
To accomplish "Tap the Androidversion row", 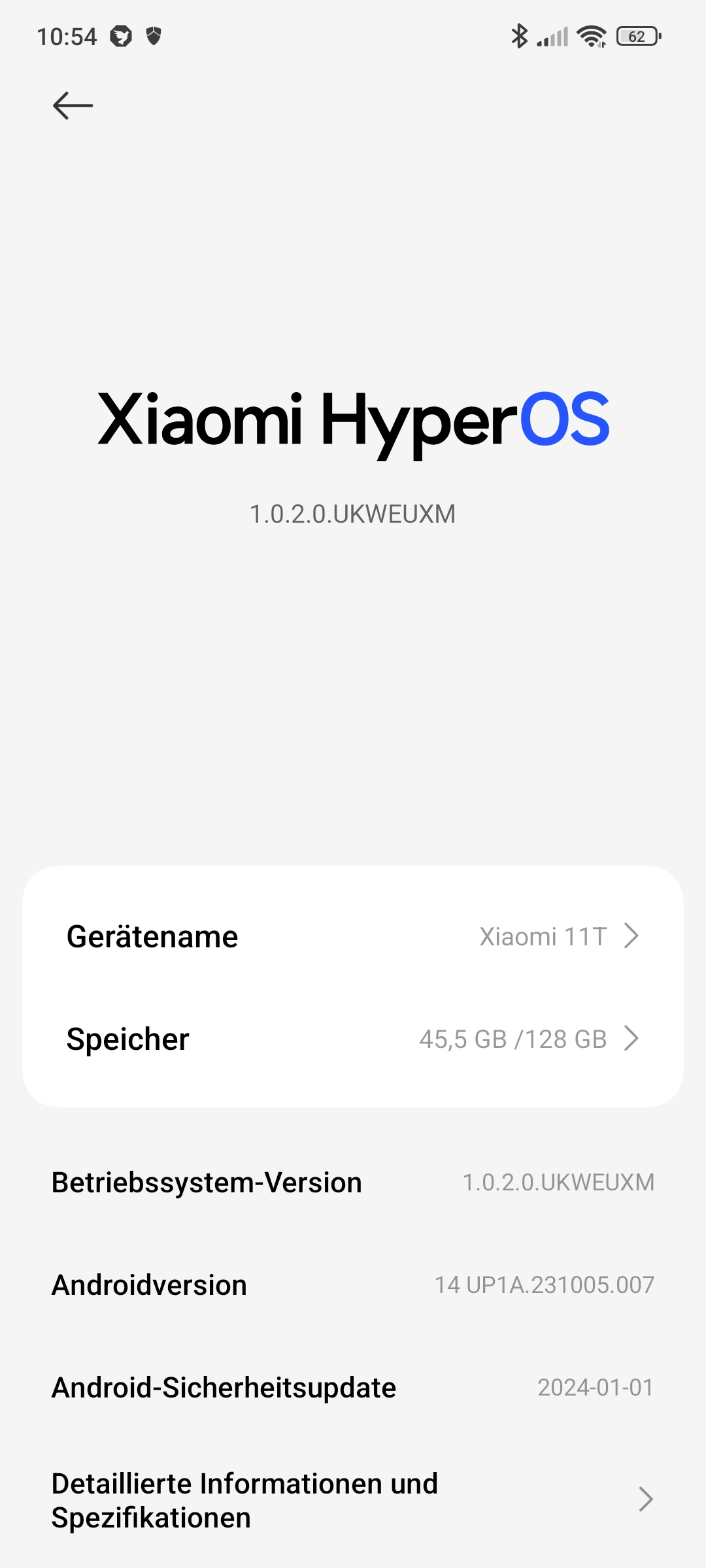I will (353, 1285).
